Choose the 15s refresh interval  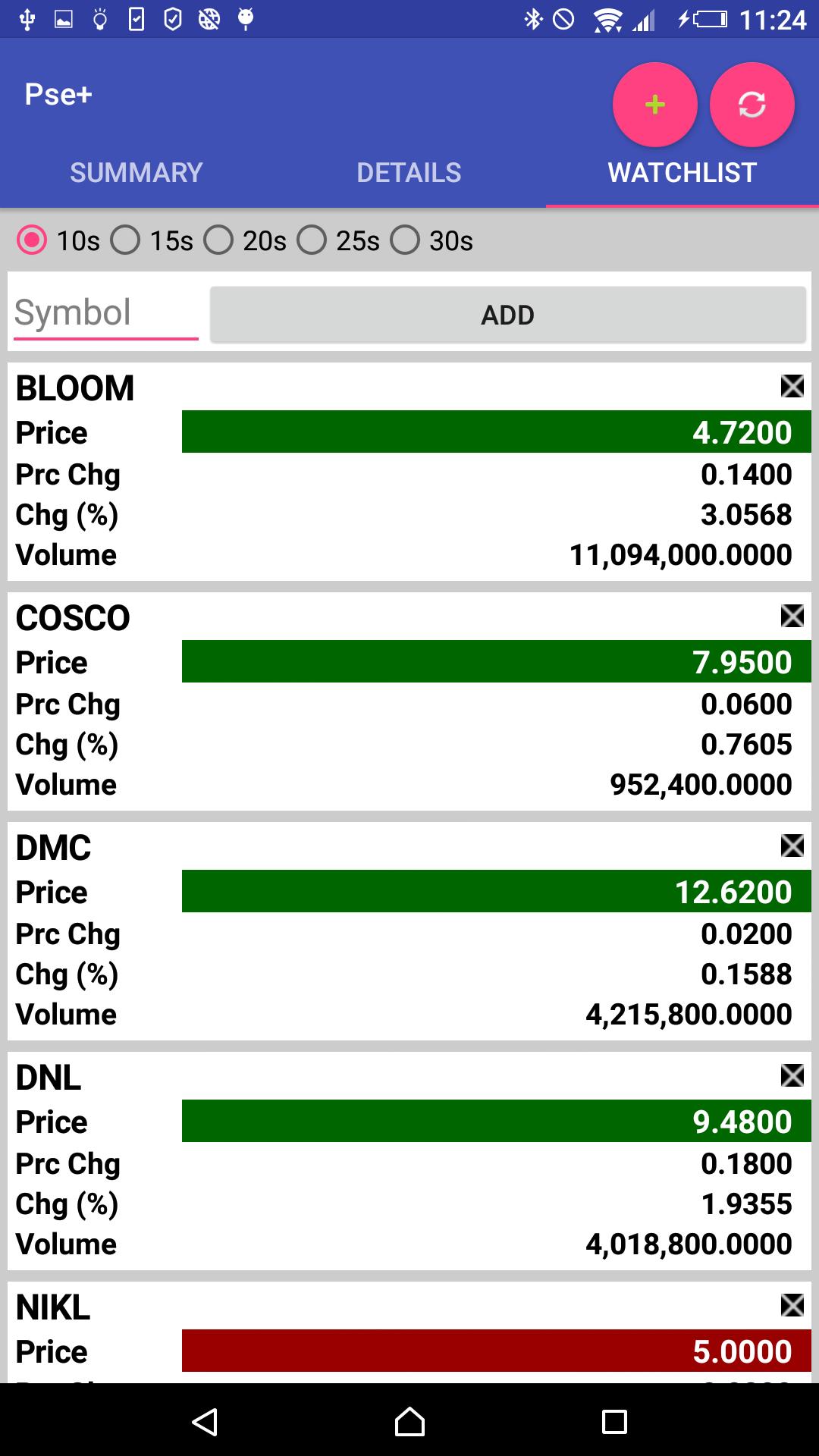click(152, 241)
